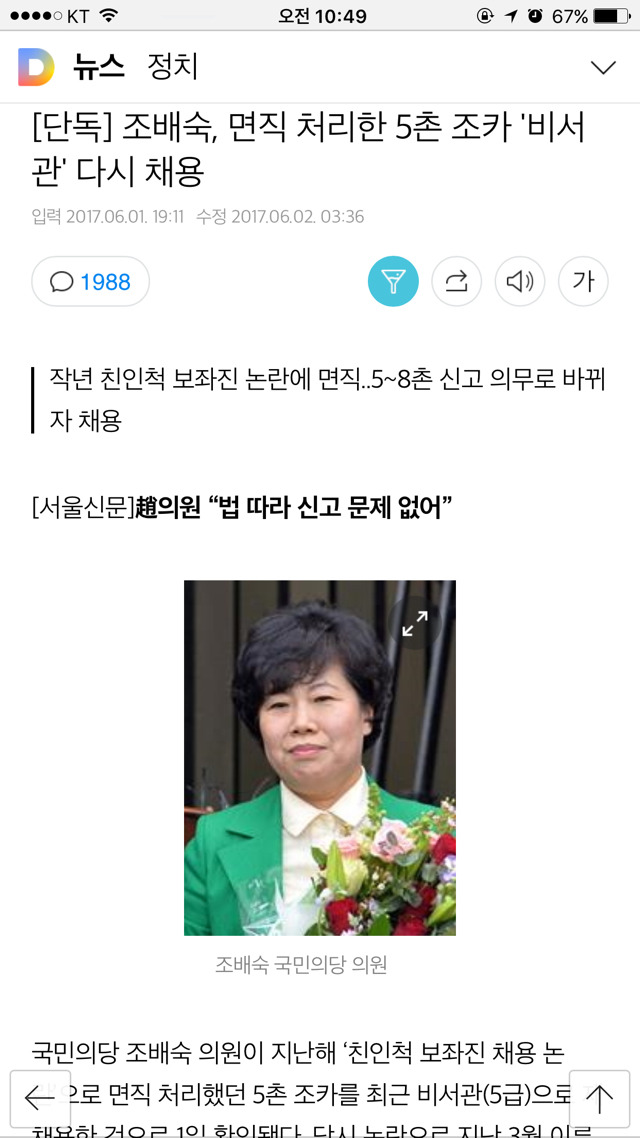Jump to top with up arrow
This screenshot has width=640, height=1138.
pyautogui.click(x=599, y=1098)
